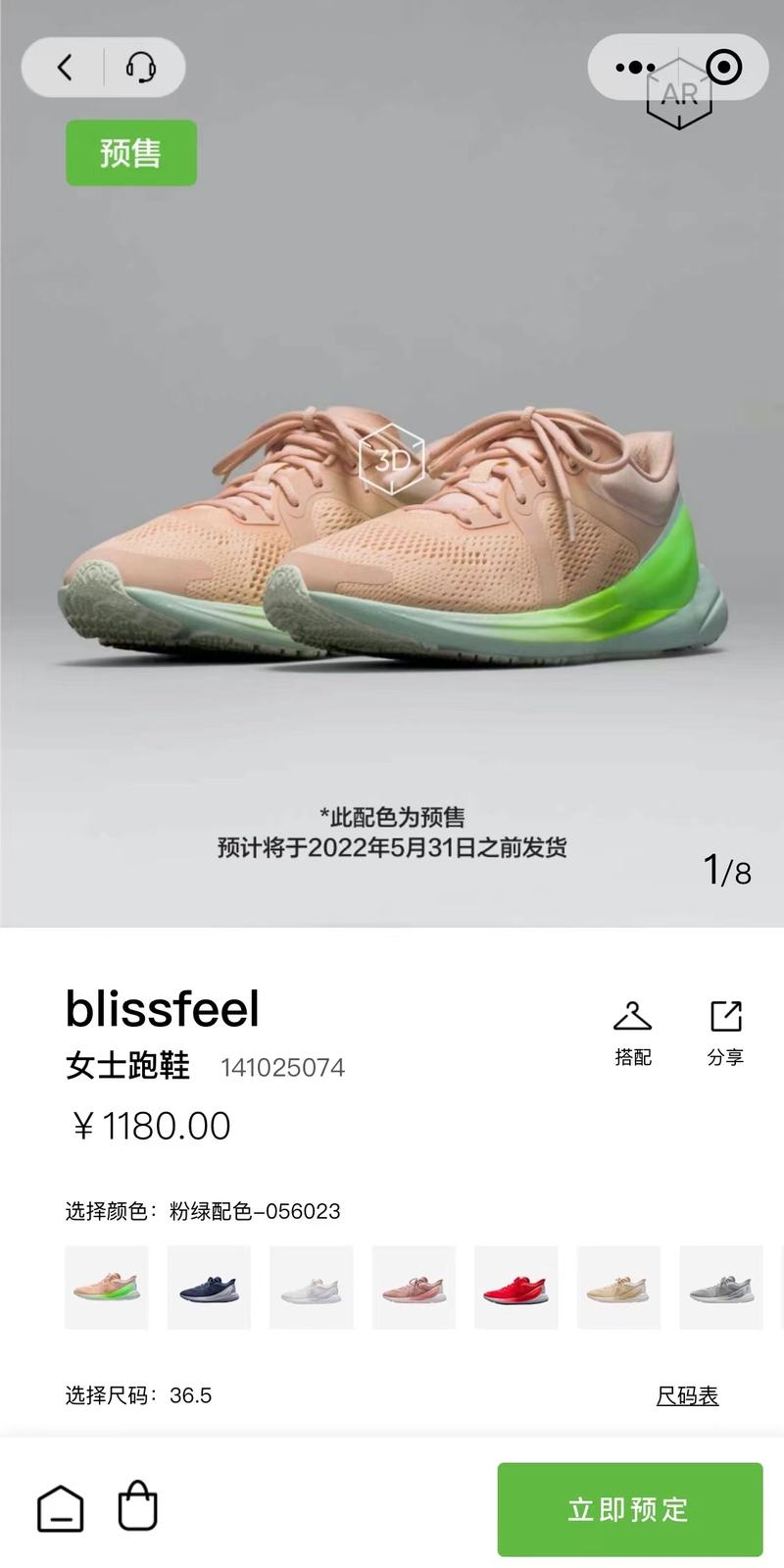Select the grey shoe colorway thumbnail

point(722,1287)
